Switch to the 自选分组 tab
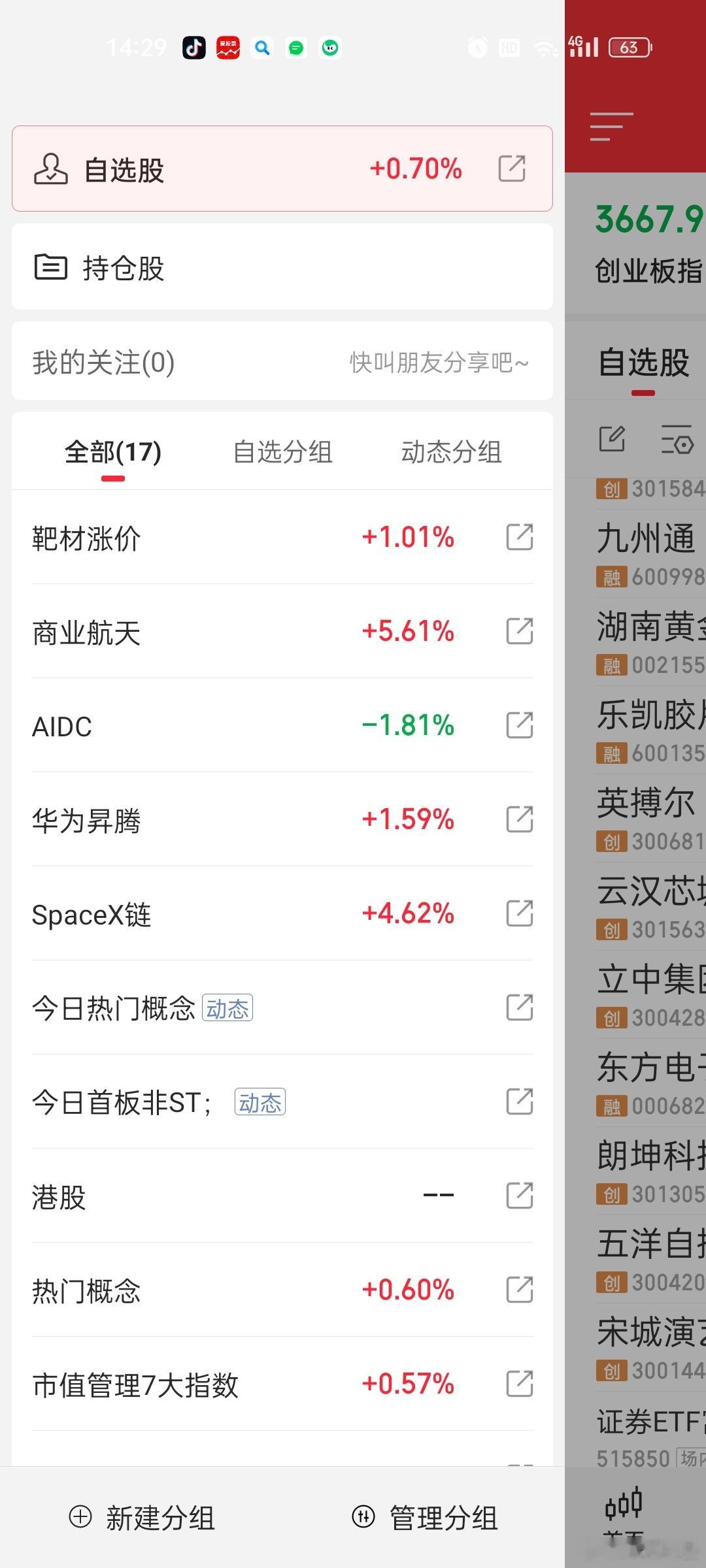Screen dimensions: 706x1568 click(283, 452)
